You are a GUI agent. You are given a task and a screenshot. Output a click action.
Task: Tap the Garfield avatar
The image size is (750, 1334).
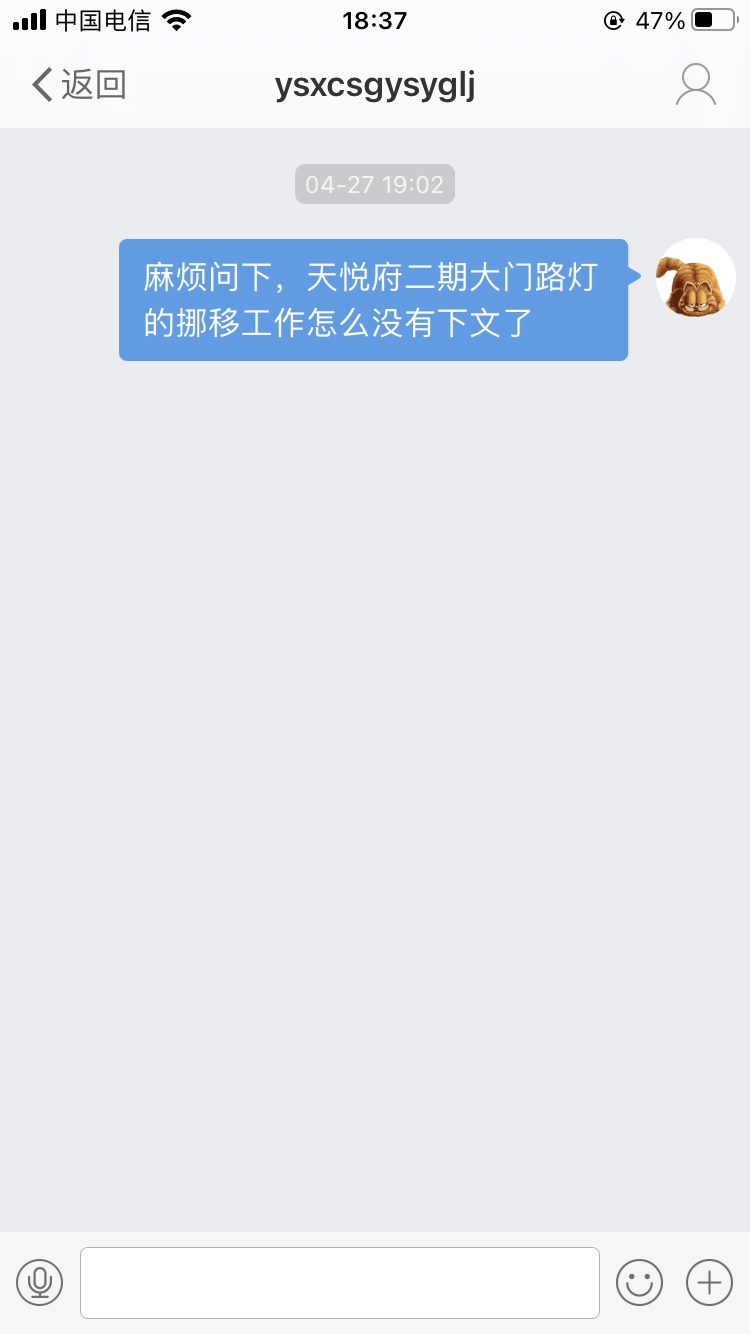[x=695, y=278]
